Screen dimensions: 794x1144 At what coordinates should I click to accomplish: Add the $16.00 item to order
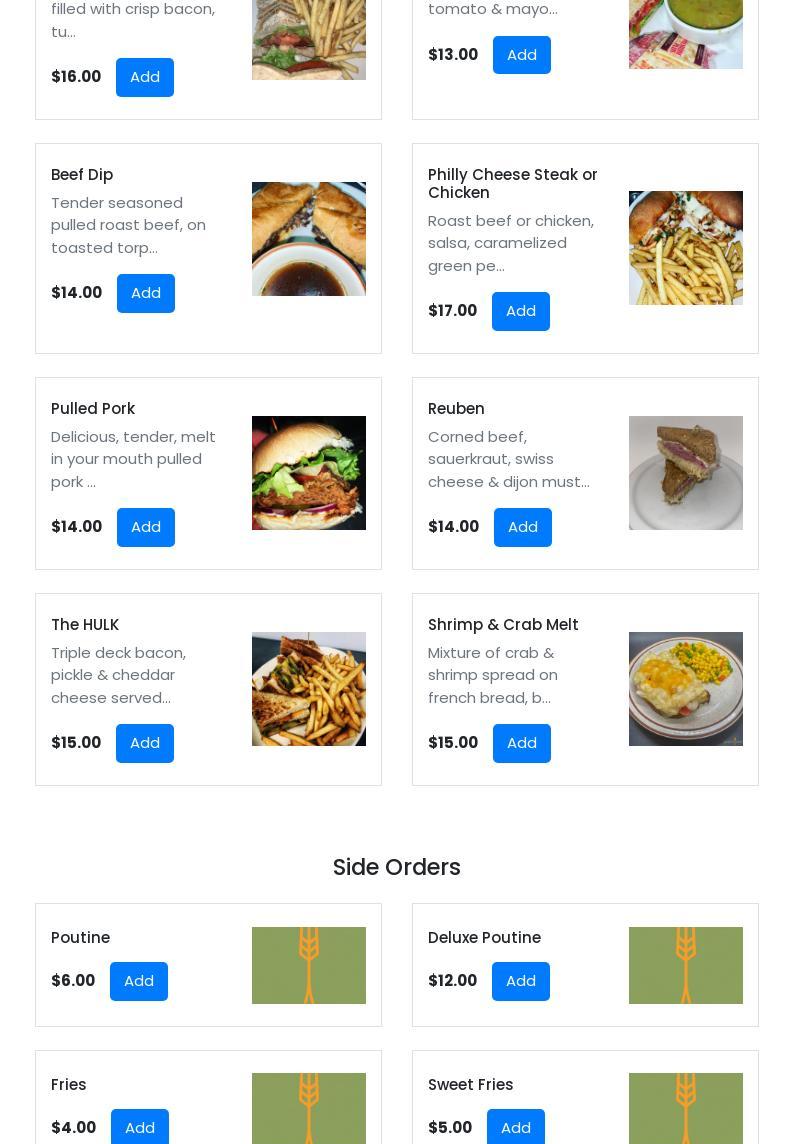click(x=144, y=77)
